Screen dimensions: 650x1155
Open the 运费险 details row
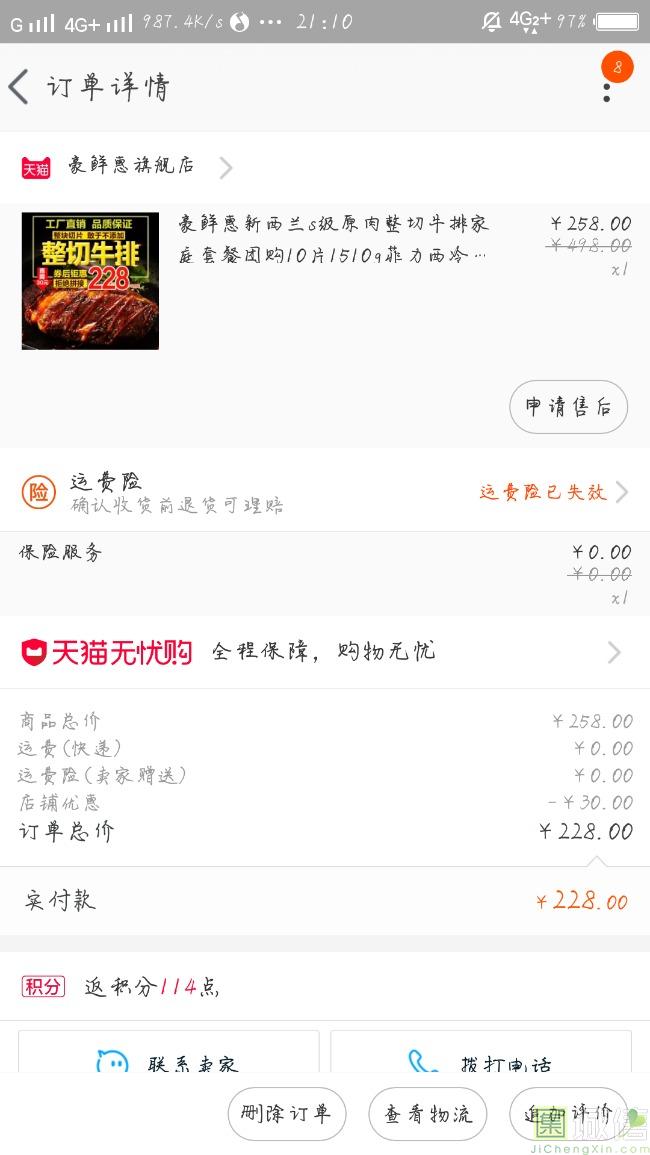tap(325, 492)
